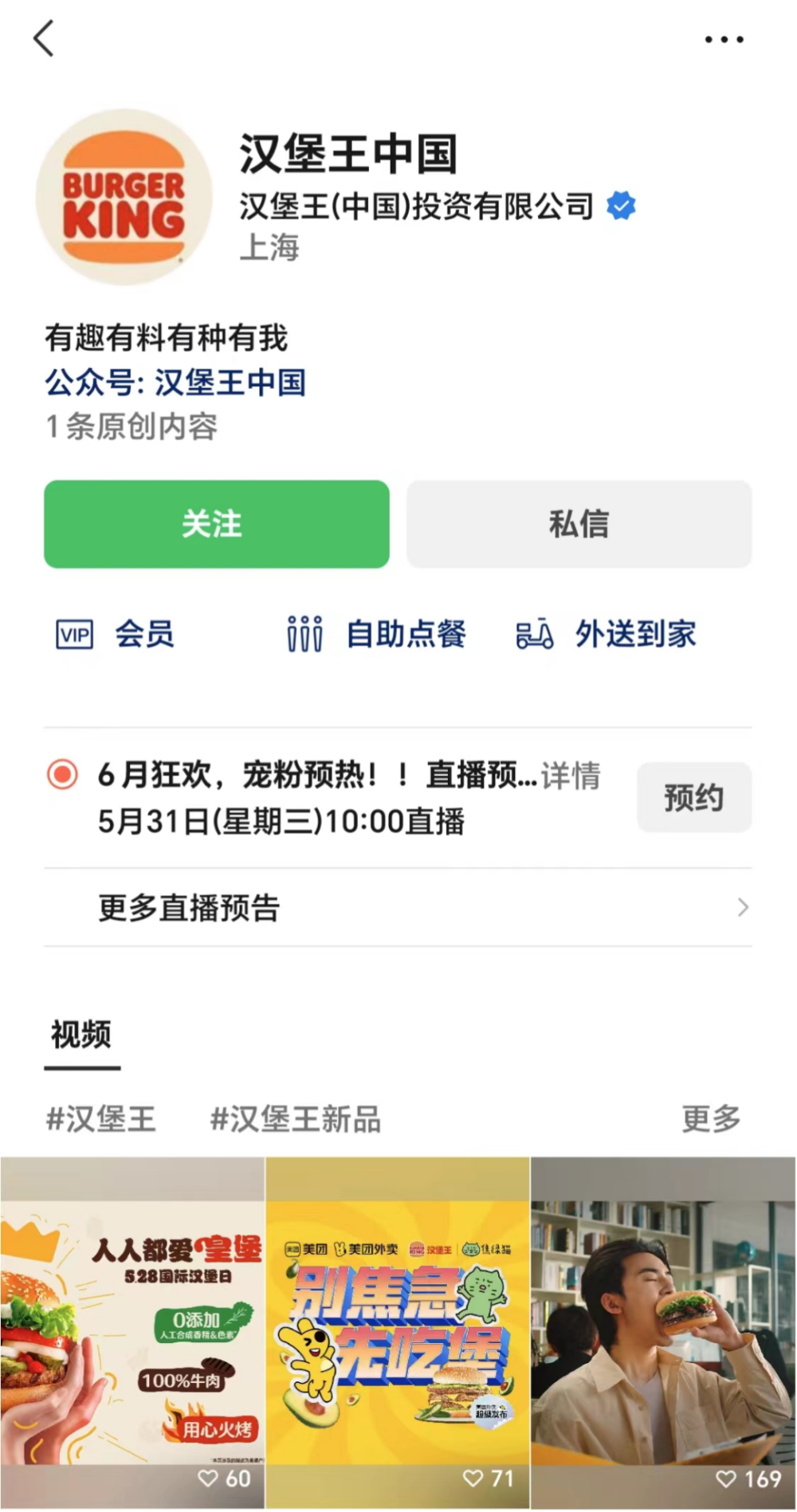Open the three-dot overflow menu
The image size is (797, 1512).
(x=724, y=39)
